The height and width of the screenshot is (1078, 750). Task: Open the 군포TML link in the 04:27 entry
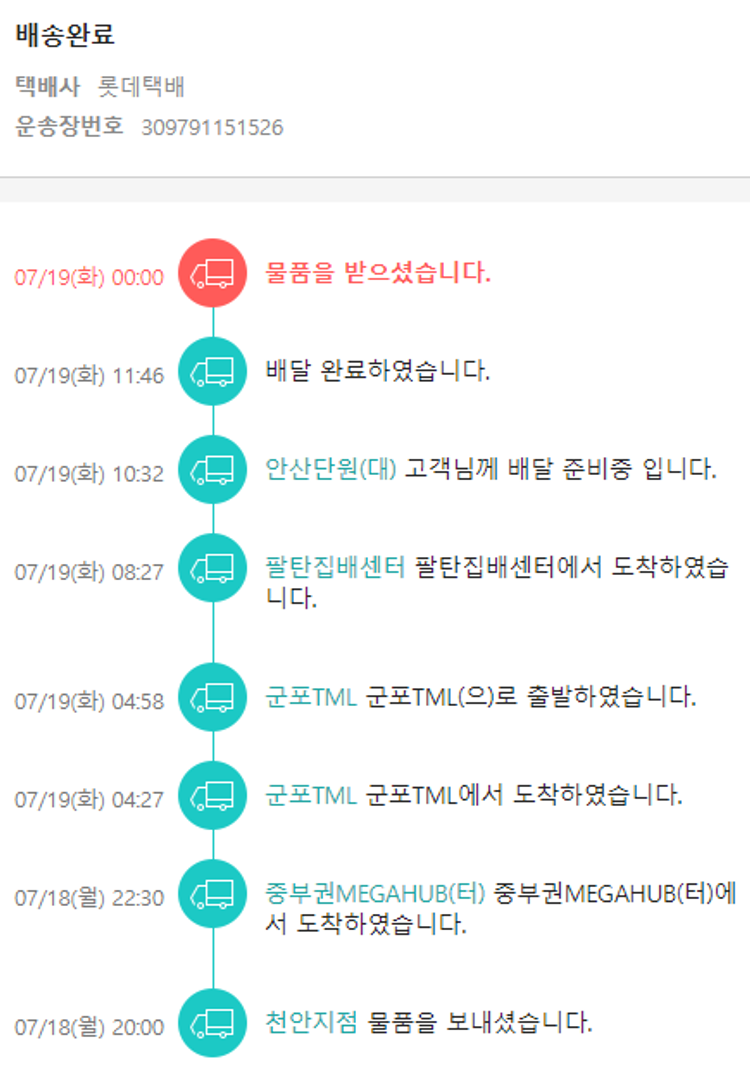(311, 795)
